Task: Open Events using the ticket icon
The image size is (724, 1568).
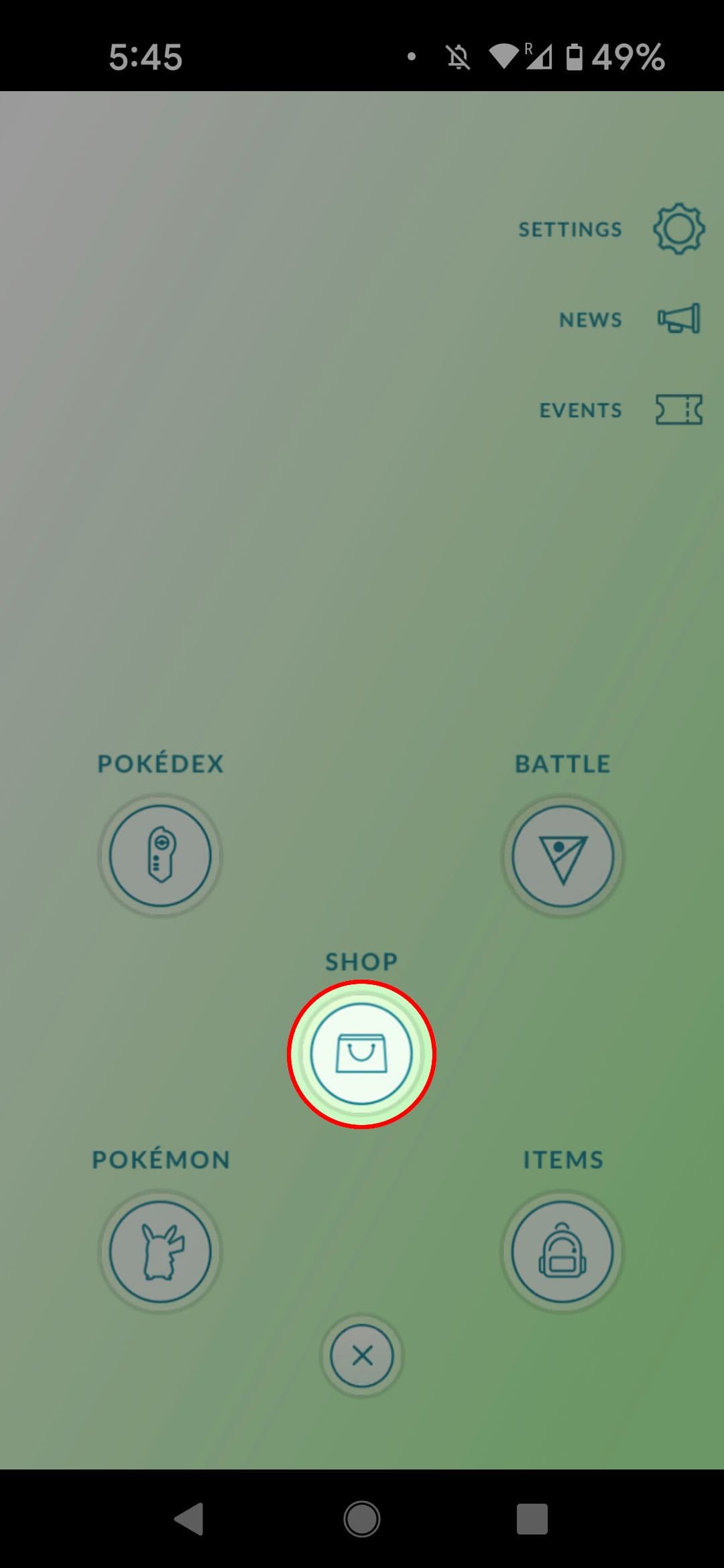Action: click(x=678, y=409)
